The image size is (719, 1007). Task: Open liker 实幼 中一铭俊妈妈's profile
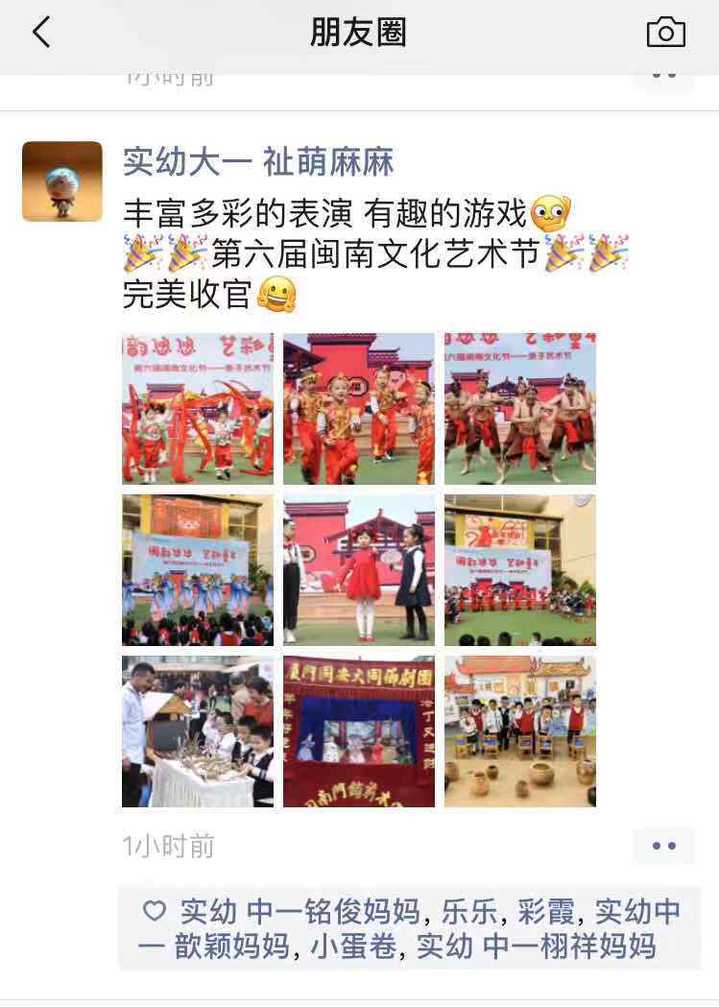coord(300,911)
